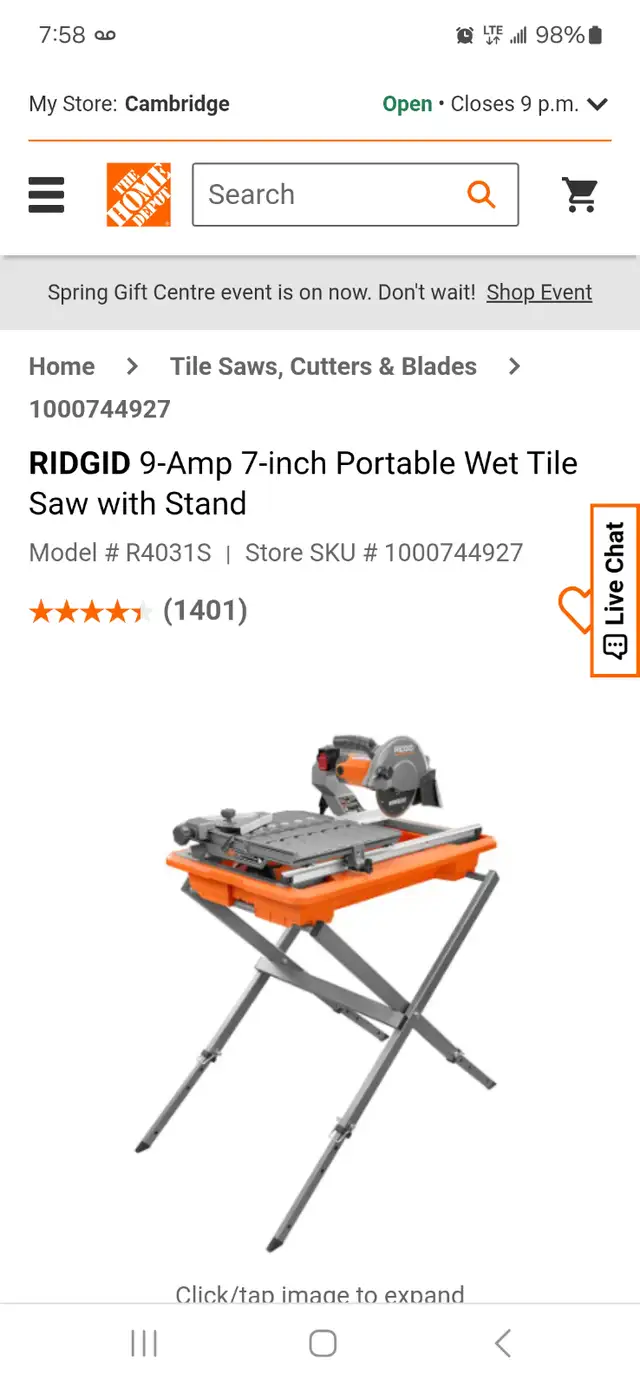
Task: Tap the Home Depot logo
Action: pos(139,194)
